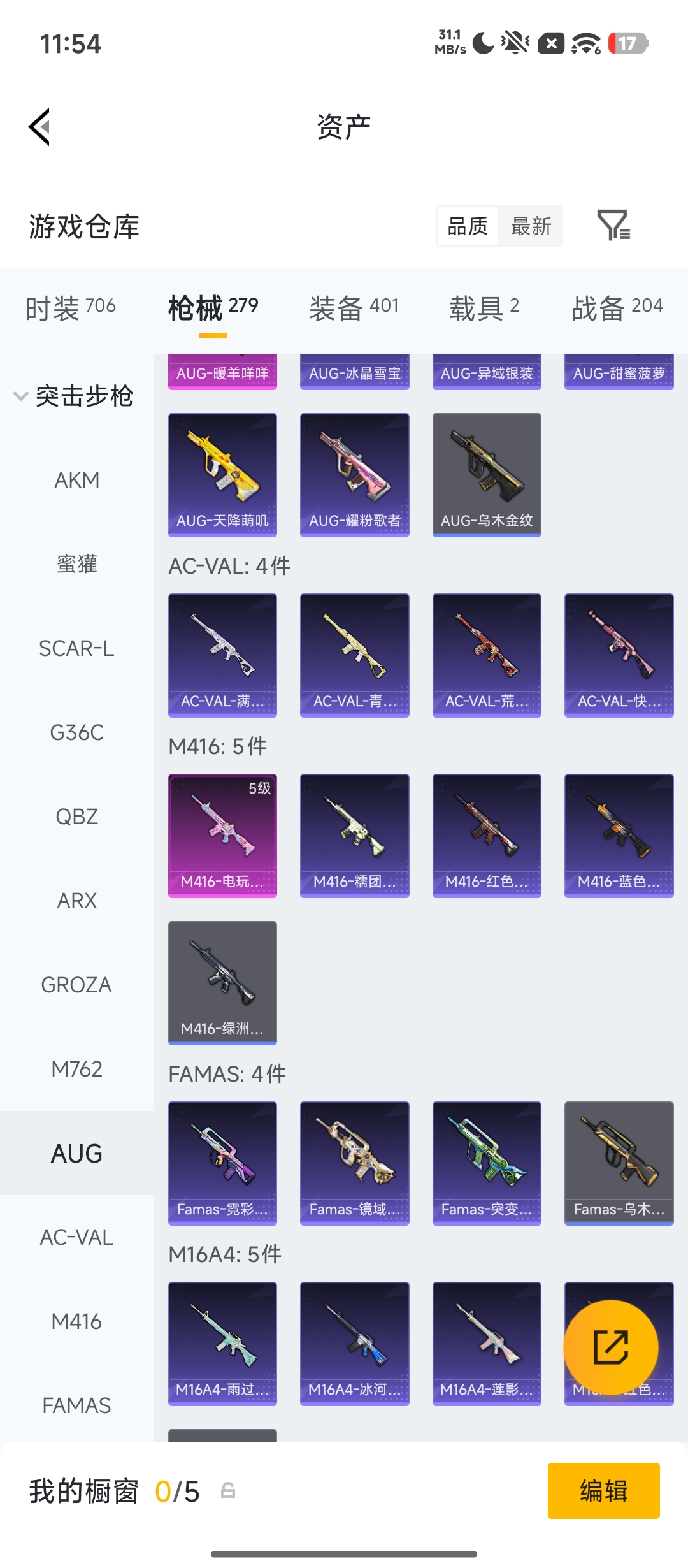Choose GROZA from the weapon list
The width and height of the screenshot is (688, 1568).
[77, 985]
